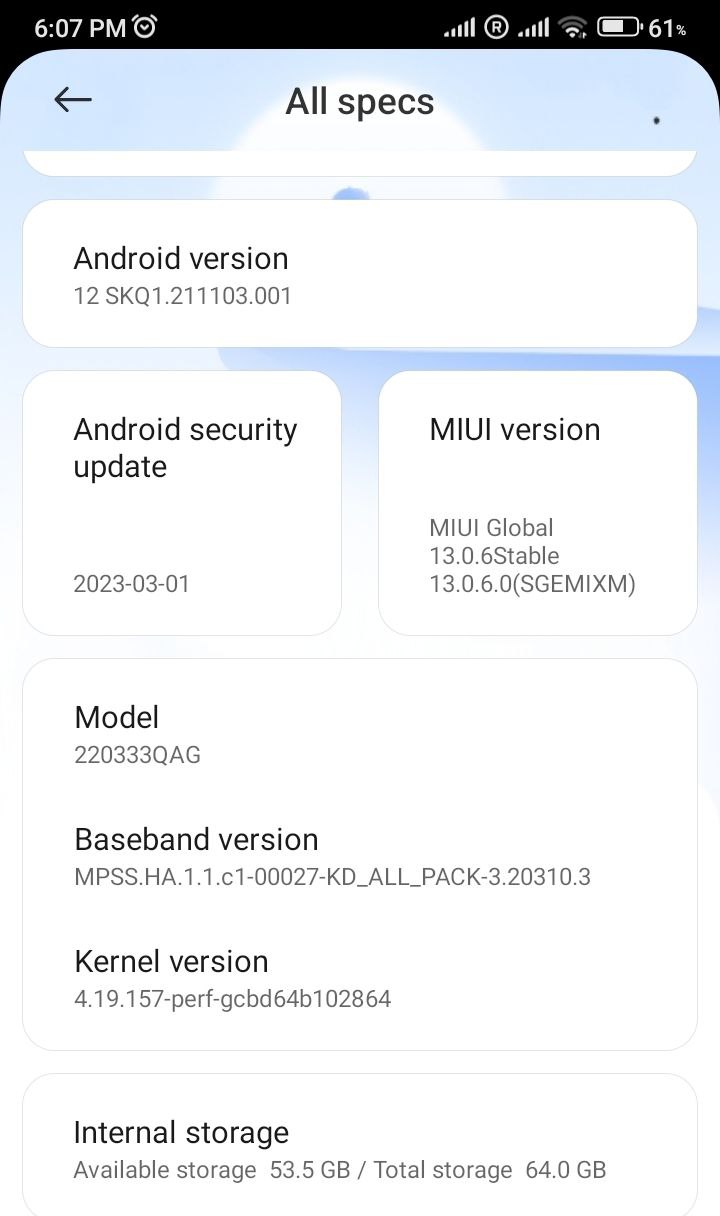The image size is (720, 1216).
Task: Select the Model row
Action: [360, 734]
